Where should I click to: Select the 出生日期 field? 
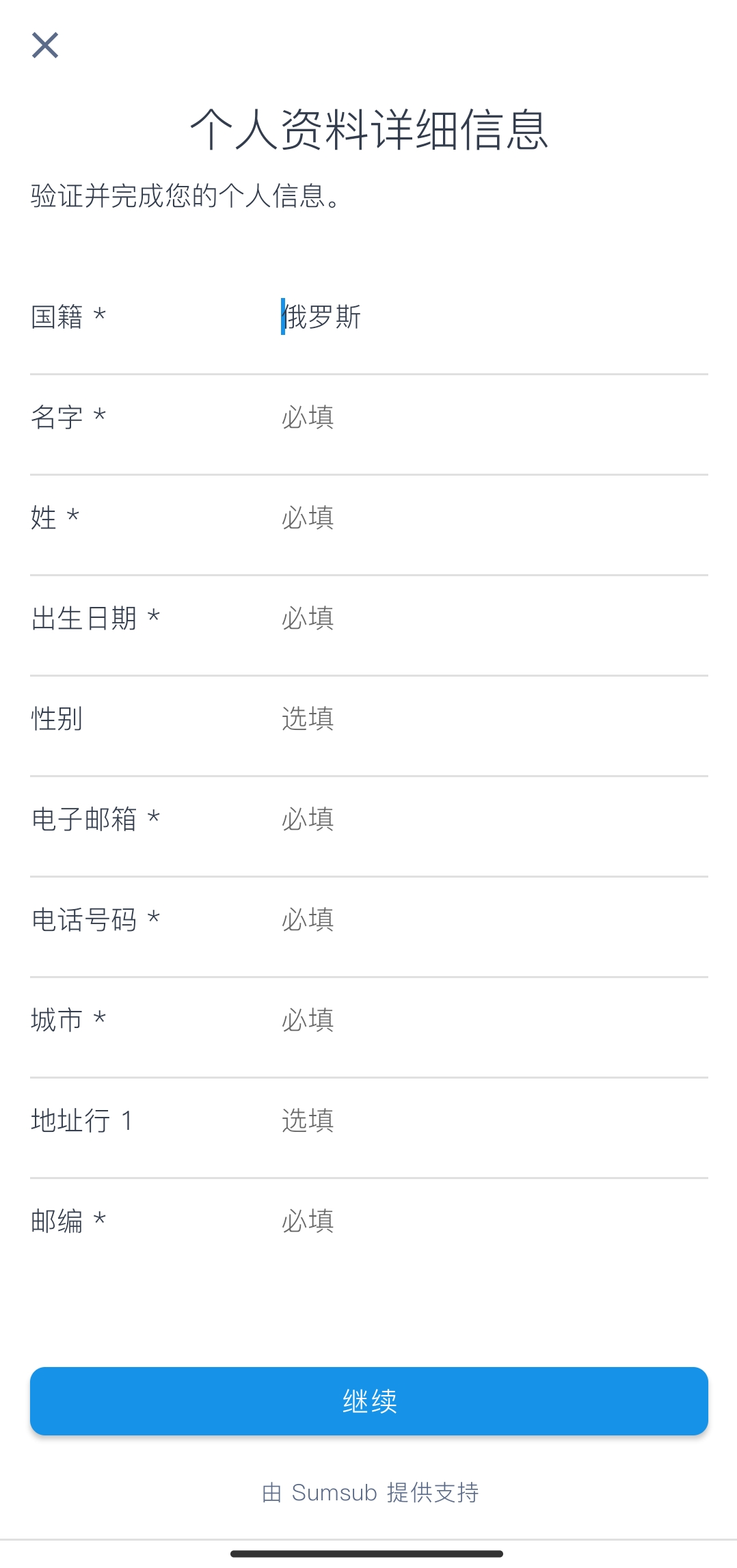pos(494,618)
